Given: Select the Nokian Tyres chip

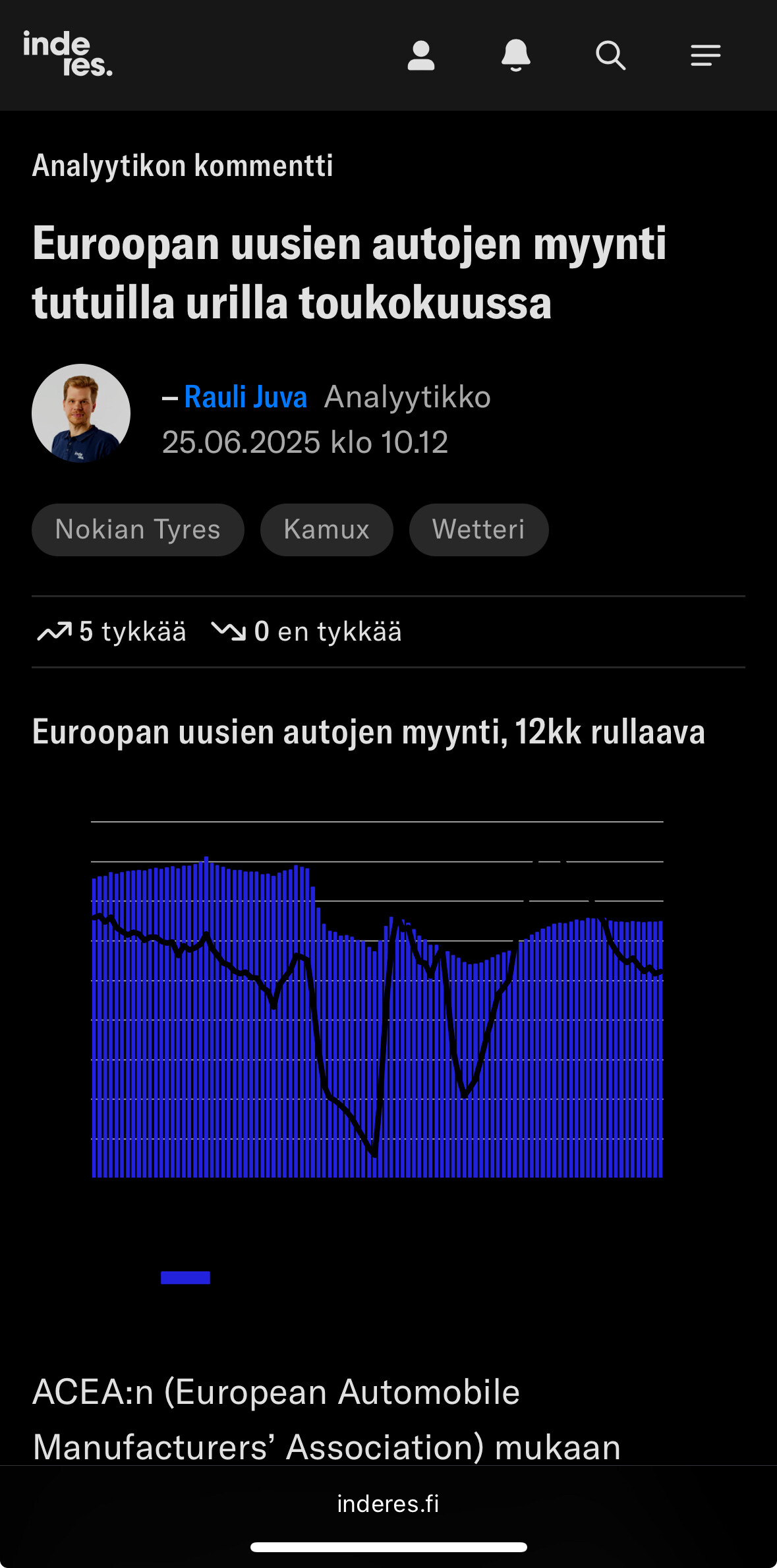Looking at the screenshot, I should [x=138, y=530].
